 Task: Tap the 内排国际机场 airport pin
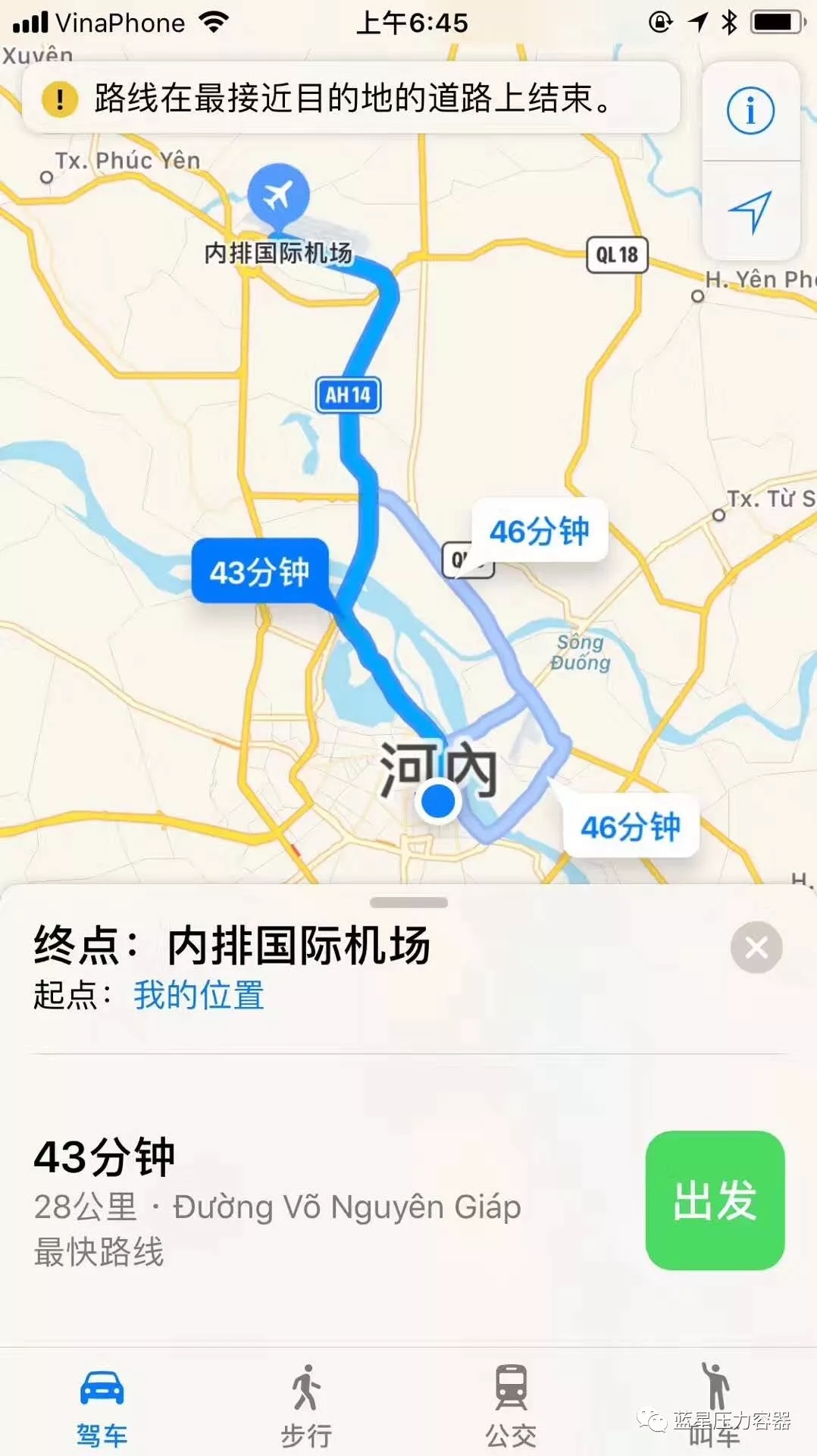[x=278, y=196]
